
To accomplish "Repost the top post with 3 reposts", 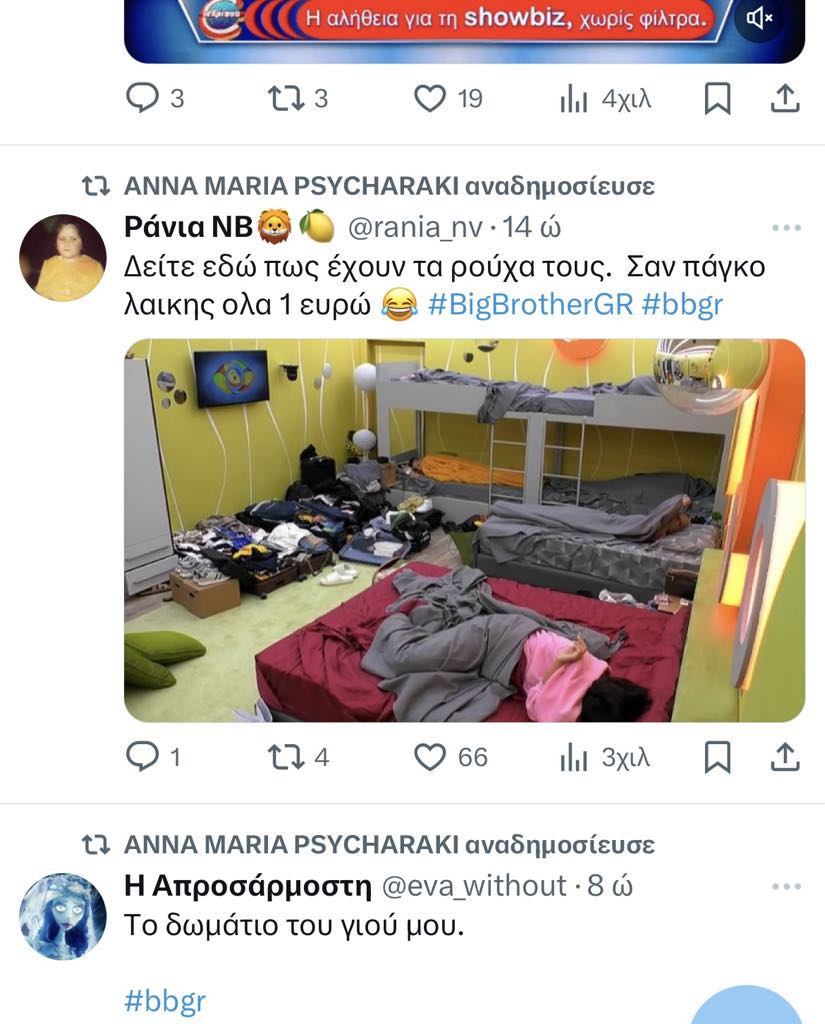I will coord(285,98).
